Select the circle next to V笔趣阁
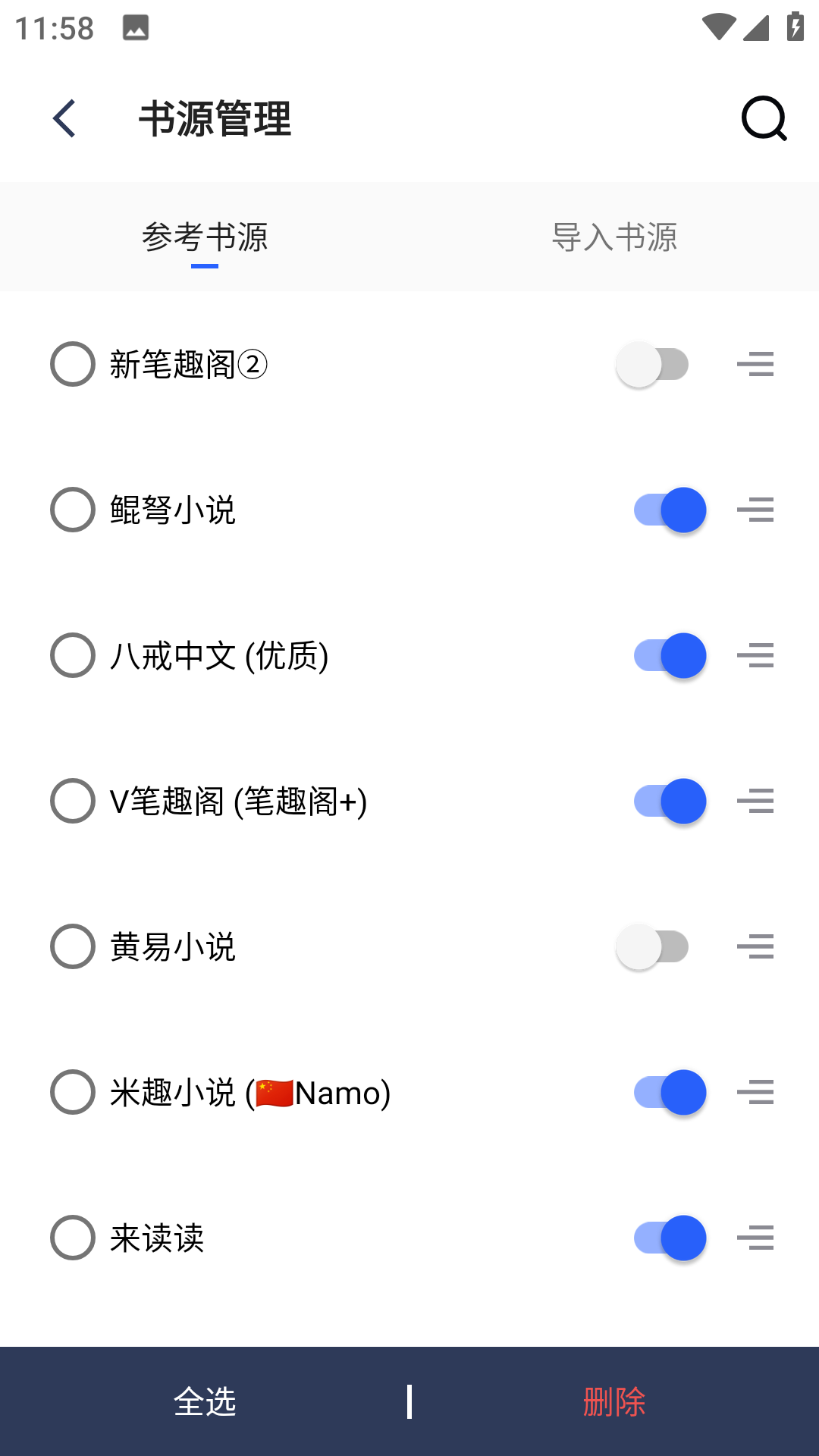Screen dimensions: 819x1456 click(72, 801)
